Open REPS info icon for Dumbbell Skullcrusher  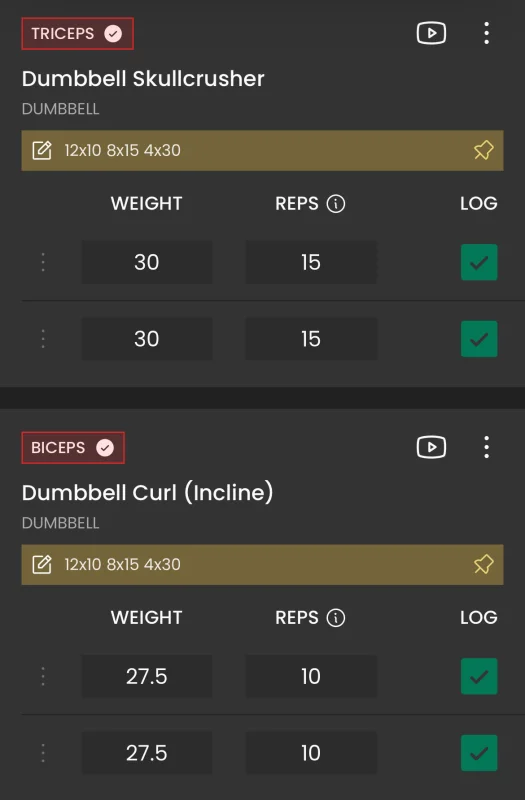(336, 204)
